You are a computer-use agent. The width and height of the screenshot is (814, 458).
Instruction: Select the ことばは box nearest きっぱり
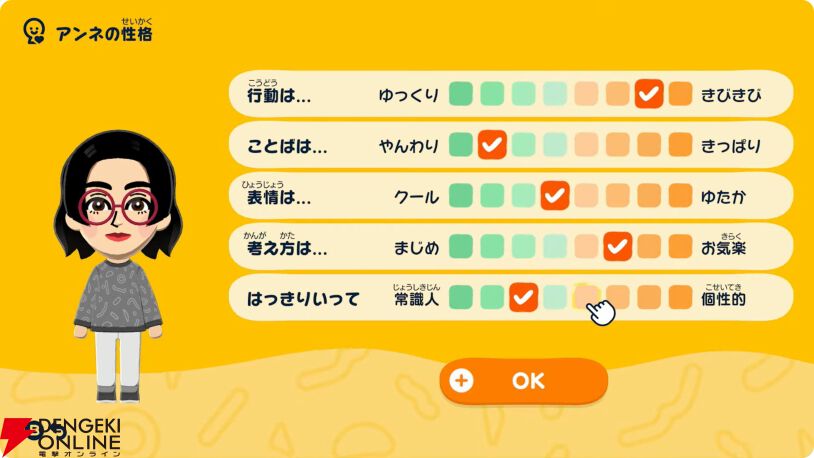pyautogui.click(x=680, y=145)
